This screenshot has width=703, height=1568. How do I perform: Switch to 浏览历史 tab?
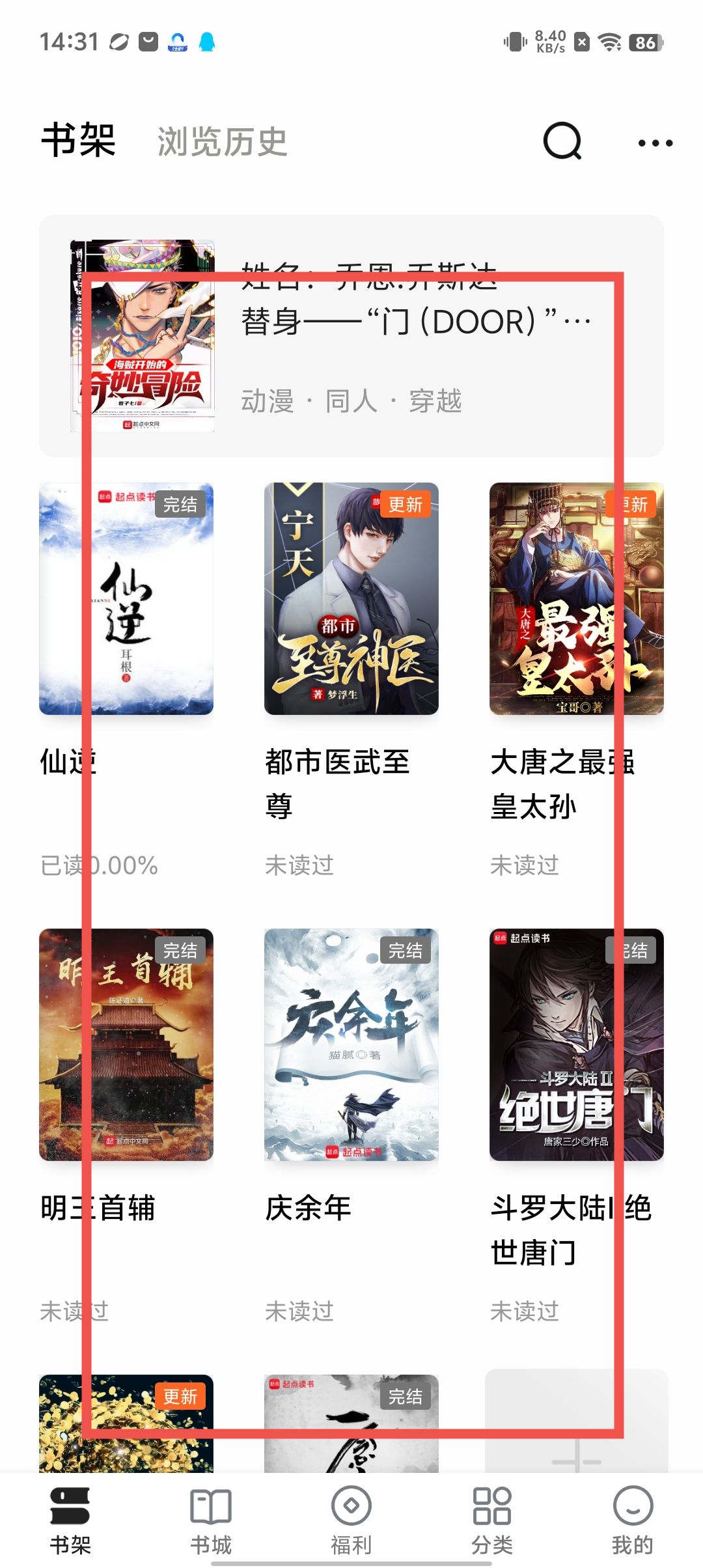(222, 141)
